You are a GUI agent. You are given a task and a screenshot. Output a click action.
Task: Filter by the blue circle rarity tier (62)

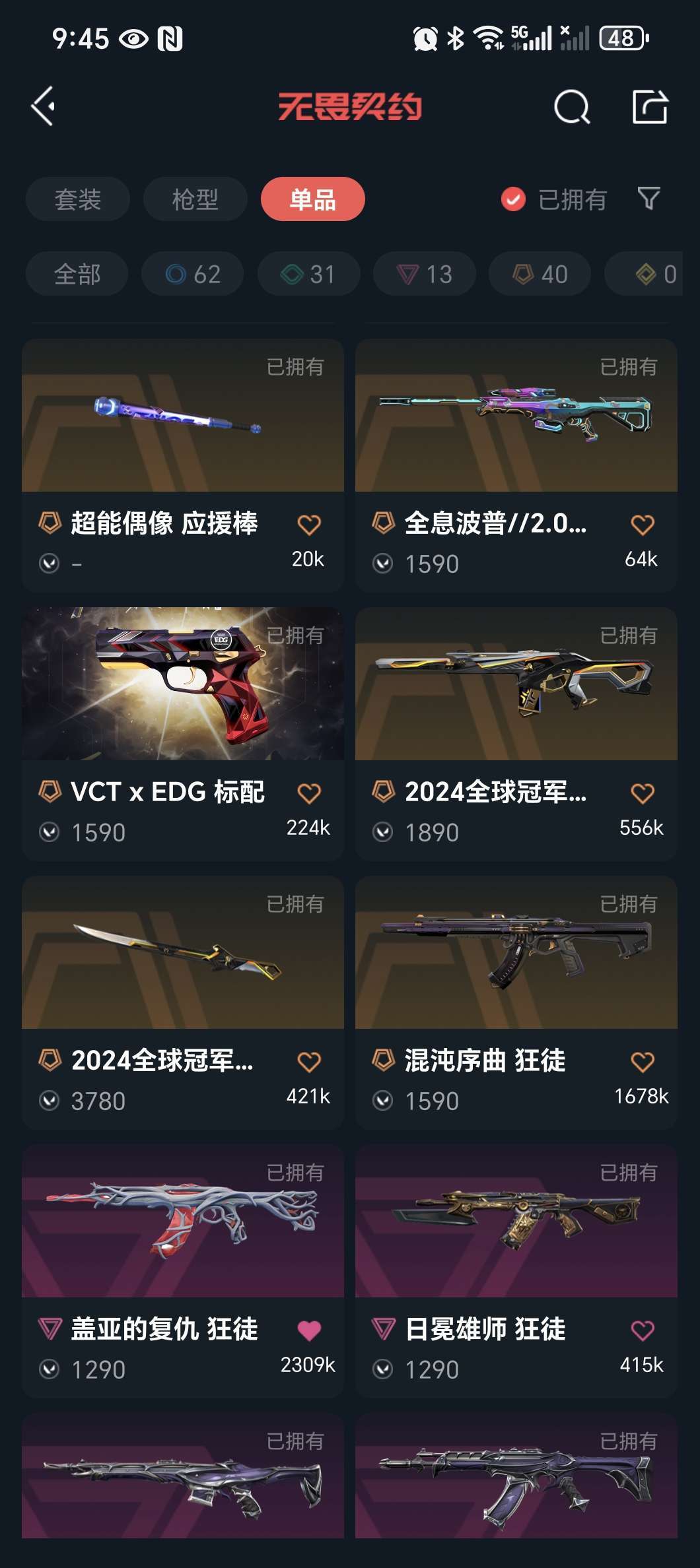(x=192, y=274)
